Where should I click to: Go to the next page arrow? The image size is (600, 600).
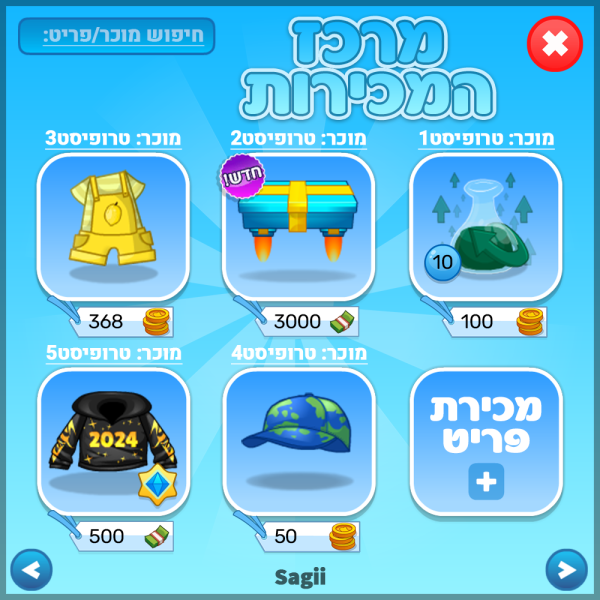point(566,570)
